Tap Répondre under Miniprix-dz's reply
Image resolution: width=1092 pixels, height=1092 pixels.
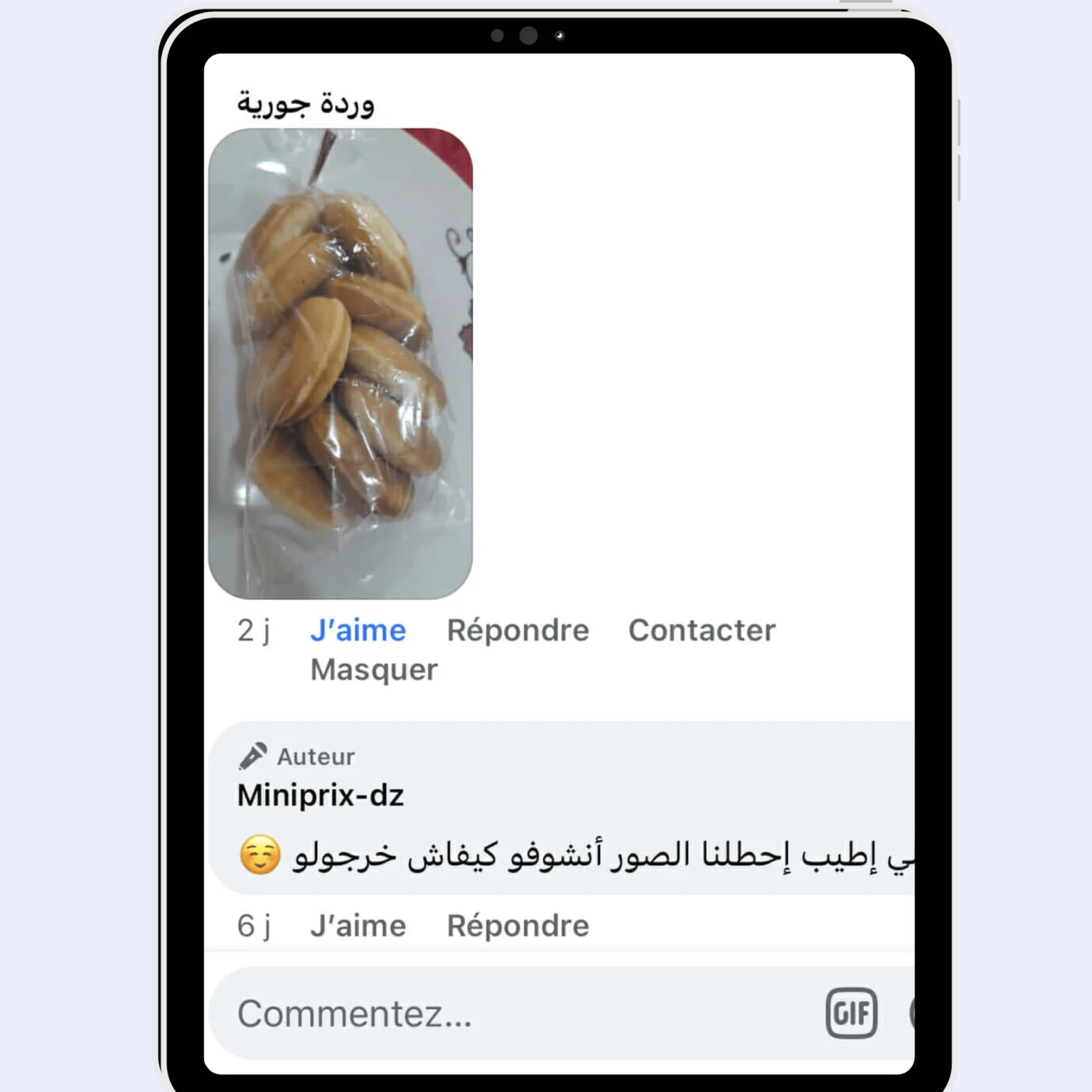click(518, 926)
